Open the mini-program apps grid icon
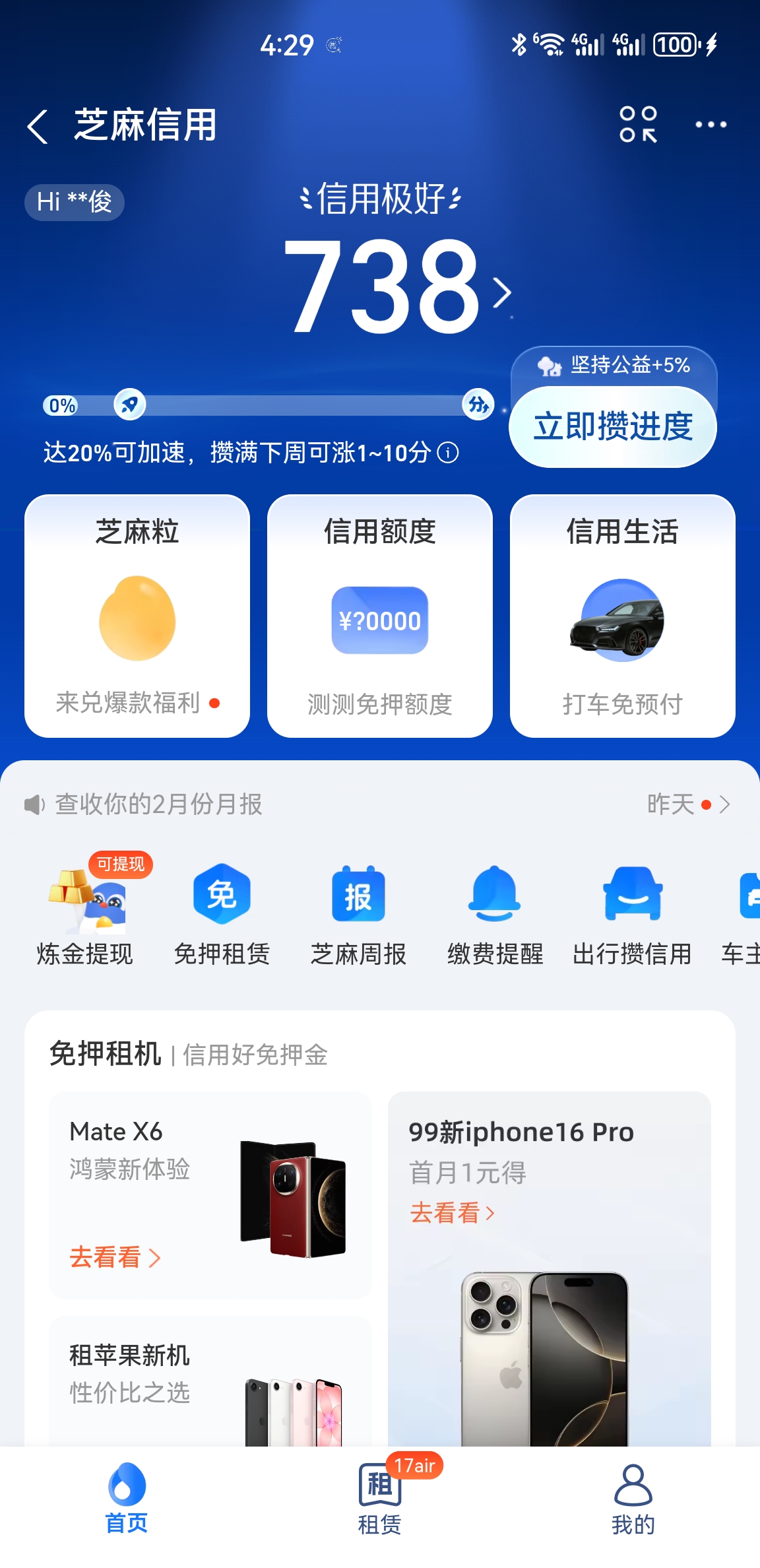This screenshot has width=760, height=1568. pyautogui.click(x=638, y=125)
